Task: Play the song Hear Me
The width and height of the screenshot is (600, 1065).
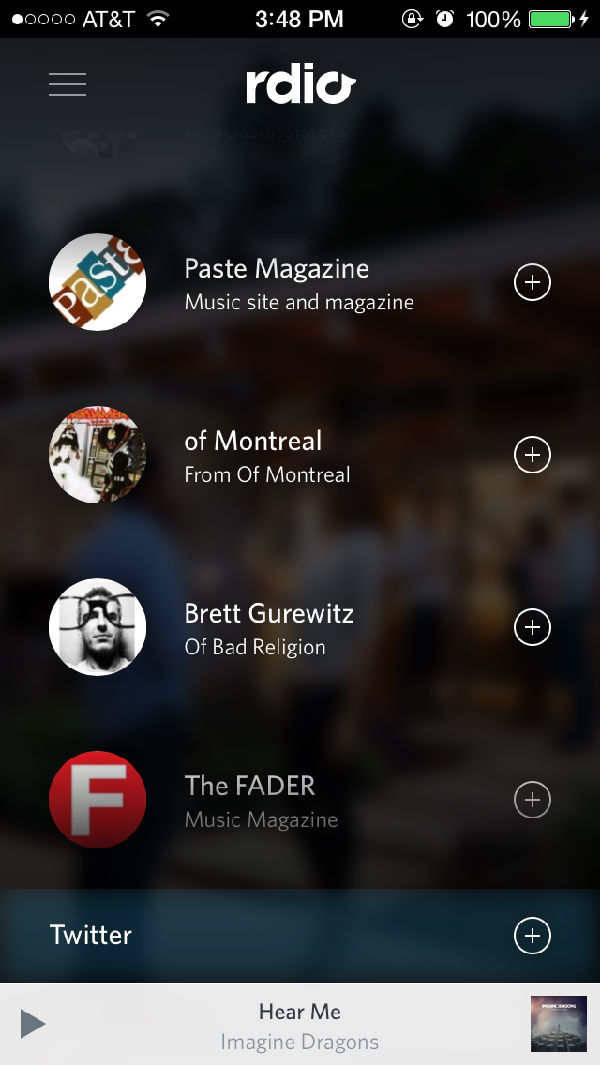Action: click(x=33, y=1024)
